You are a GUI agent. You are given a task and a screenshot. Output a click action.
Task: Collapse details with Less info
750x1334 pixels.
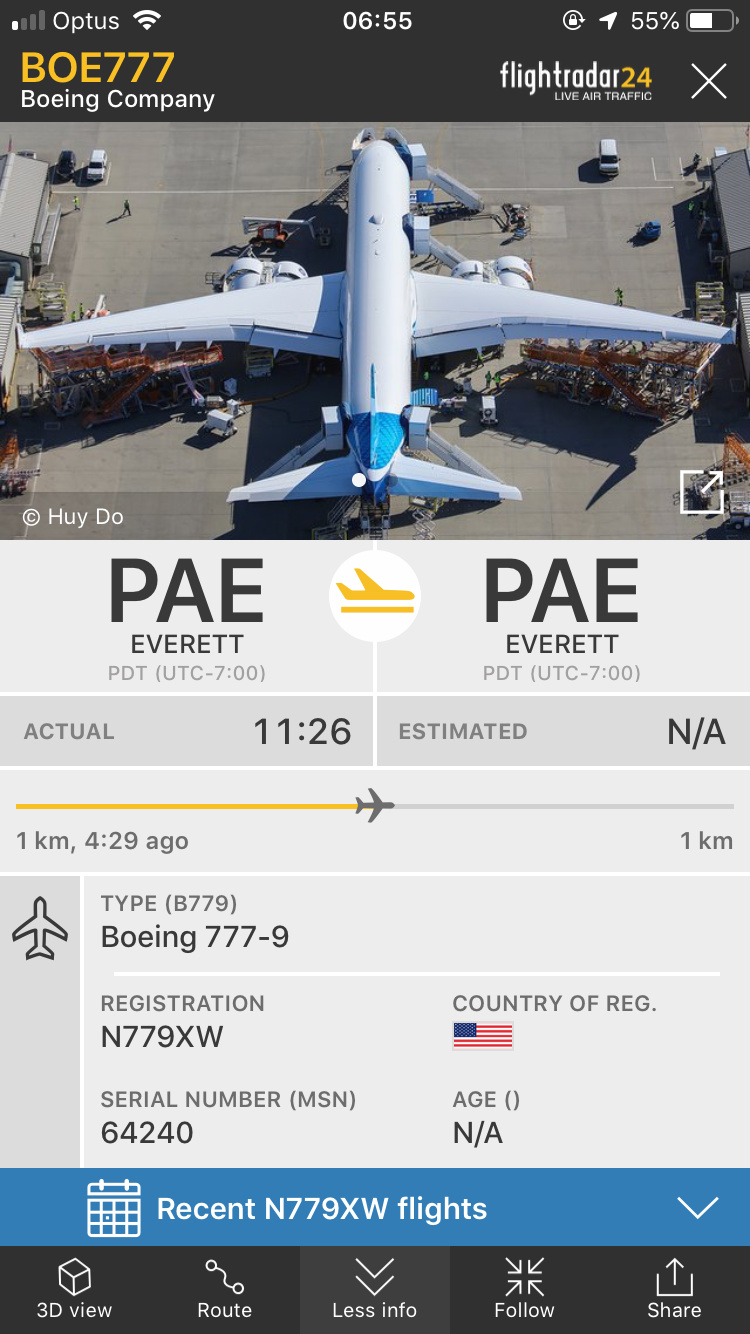coord(374,1290)
